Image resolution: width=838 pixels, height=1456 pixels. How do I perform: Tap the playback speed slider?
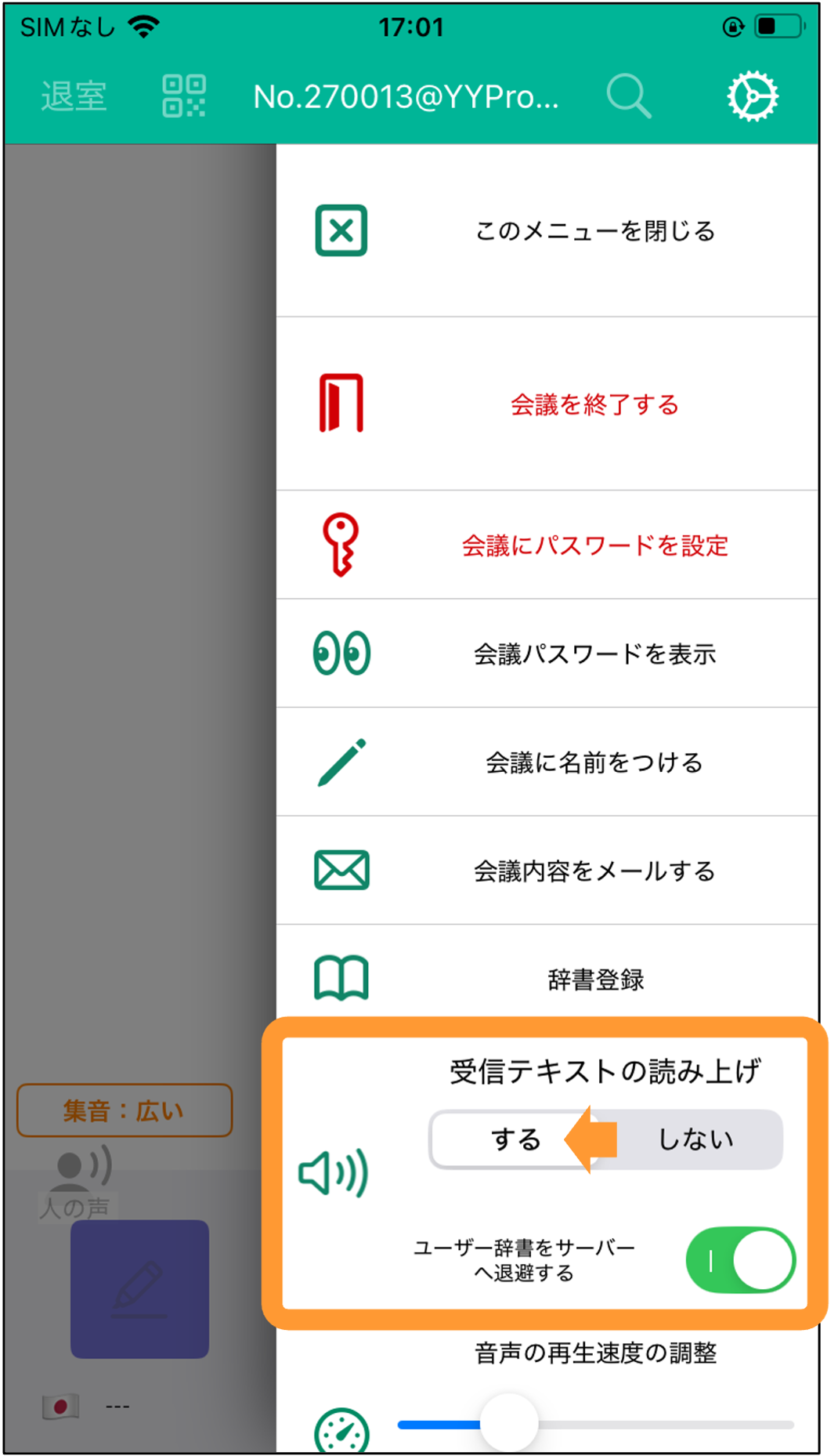595,1424
